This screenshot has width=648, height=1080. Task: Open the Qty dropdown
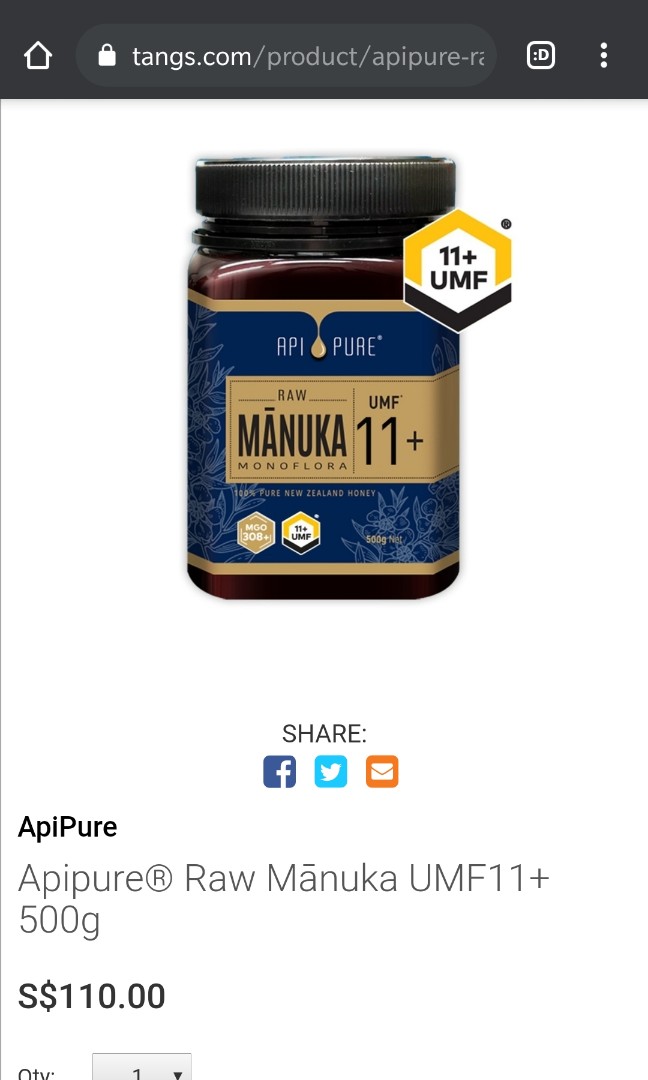pos(142,1070)
